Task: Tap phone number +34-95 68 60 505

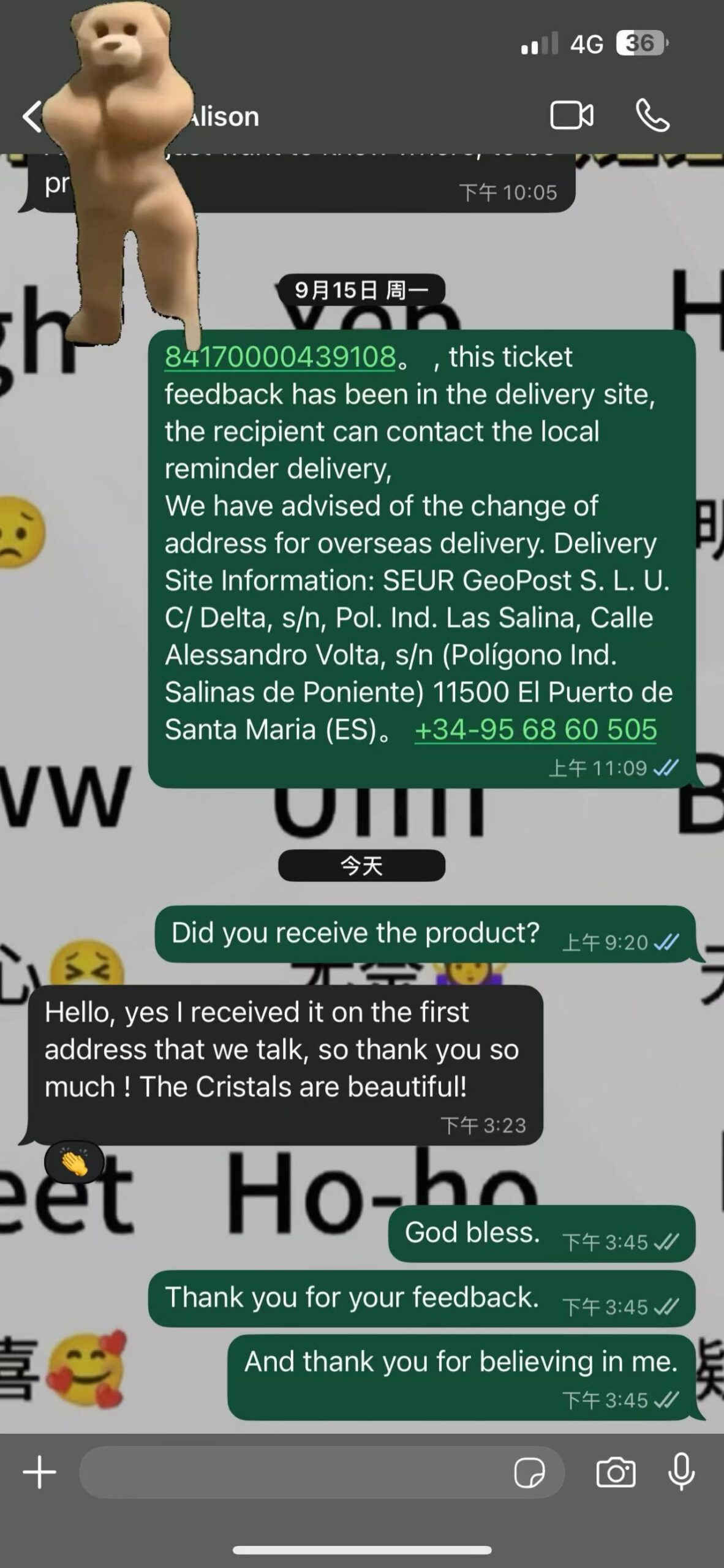Action: [x=535, y=729]
